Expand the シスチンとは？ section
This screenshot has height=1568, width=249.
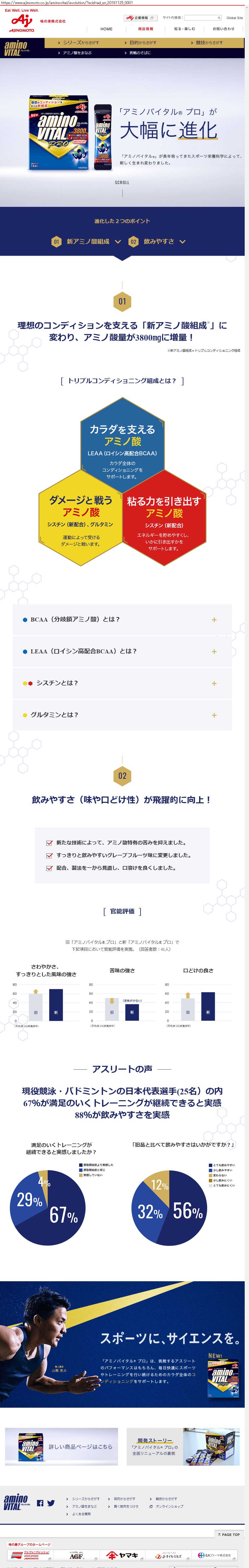pyautogui.click(x=122, y=683)
